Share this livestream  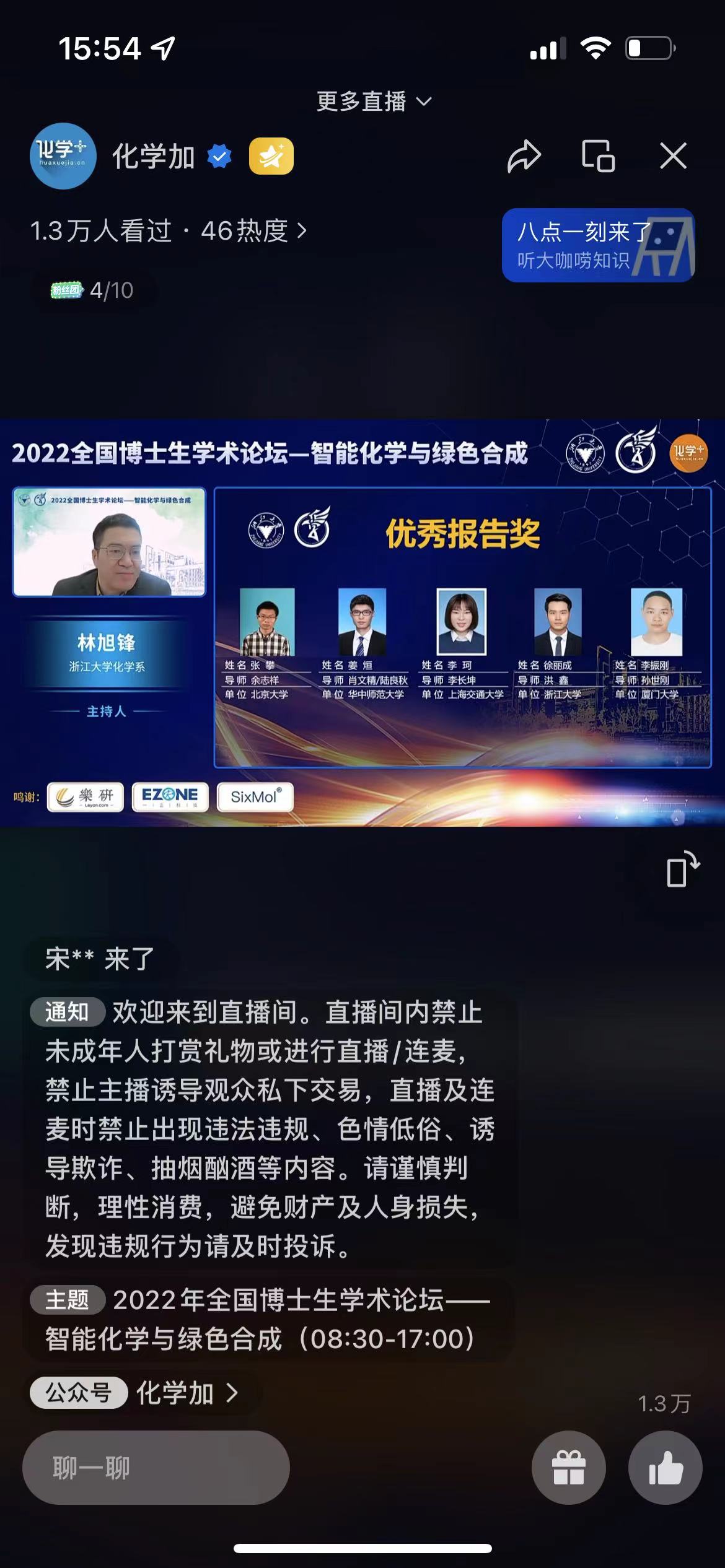click(524, 156)
